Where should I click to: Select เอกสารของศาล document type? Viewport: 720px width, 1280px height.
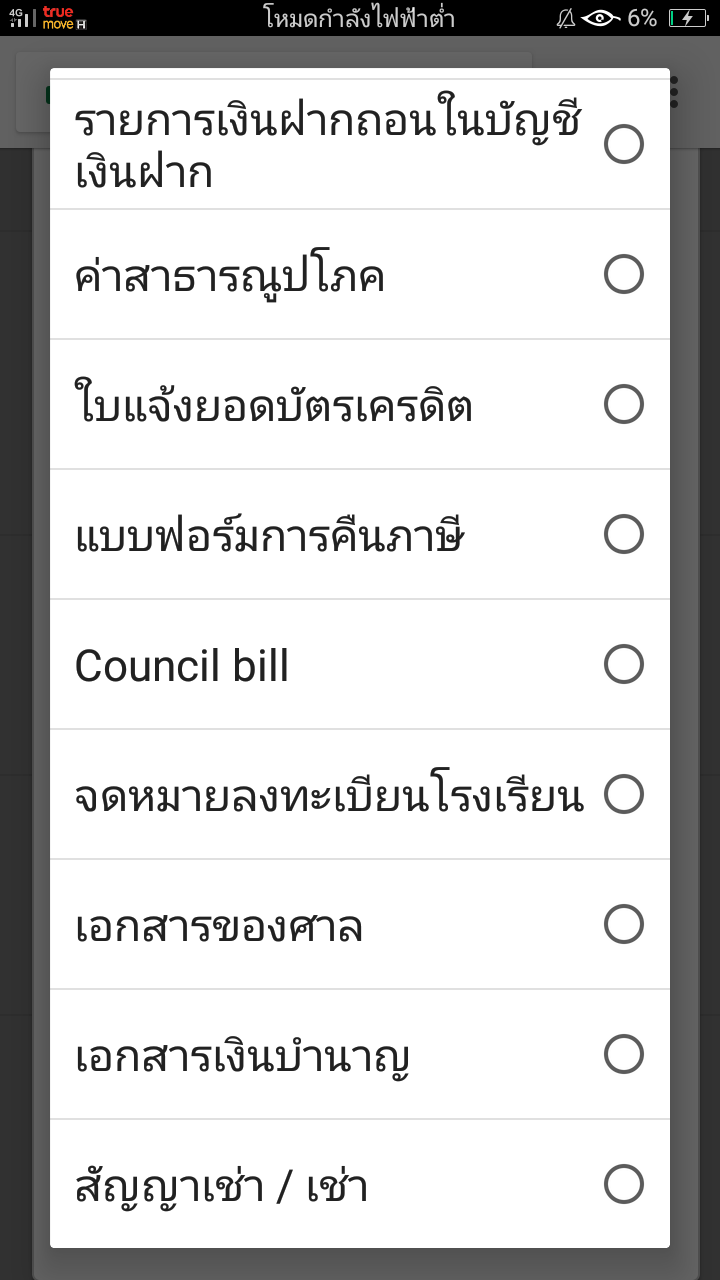[623, 924]
